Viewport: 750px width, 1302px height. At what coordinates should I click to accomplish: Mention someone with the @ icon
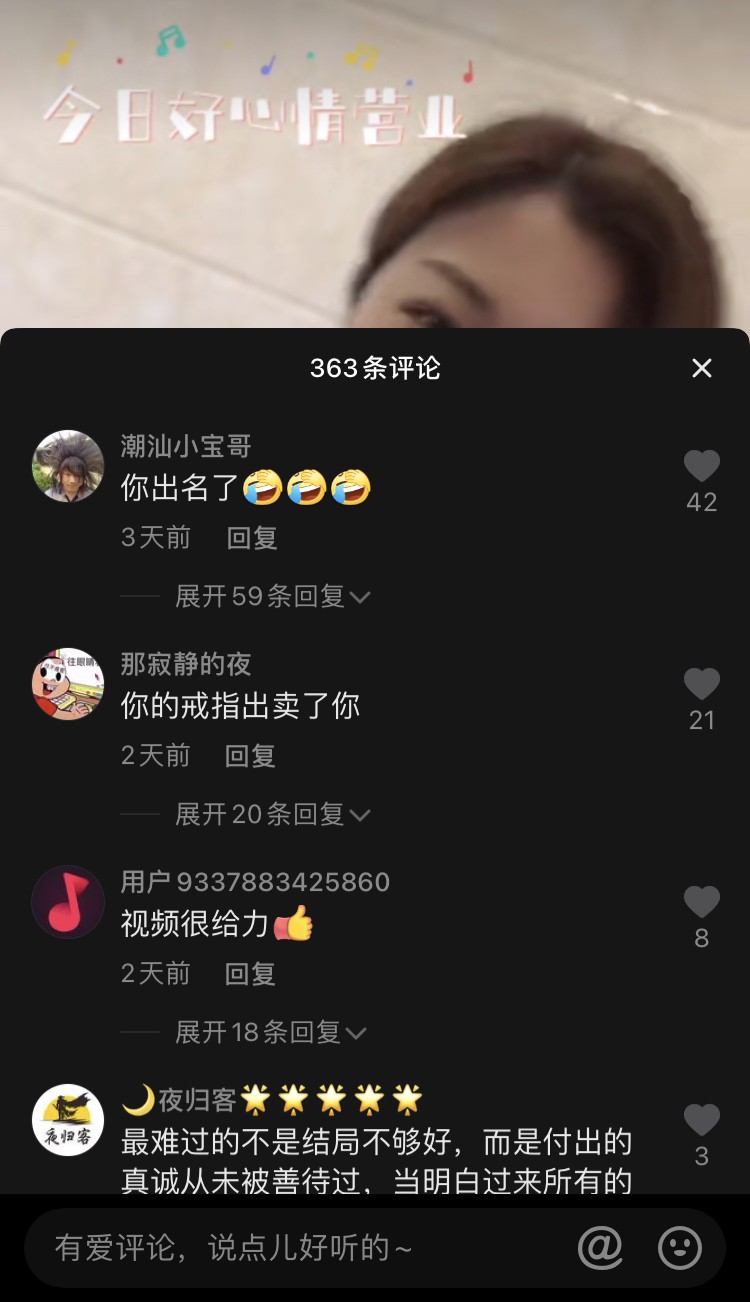coord(600,1248)
